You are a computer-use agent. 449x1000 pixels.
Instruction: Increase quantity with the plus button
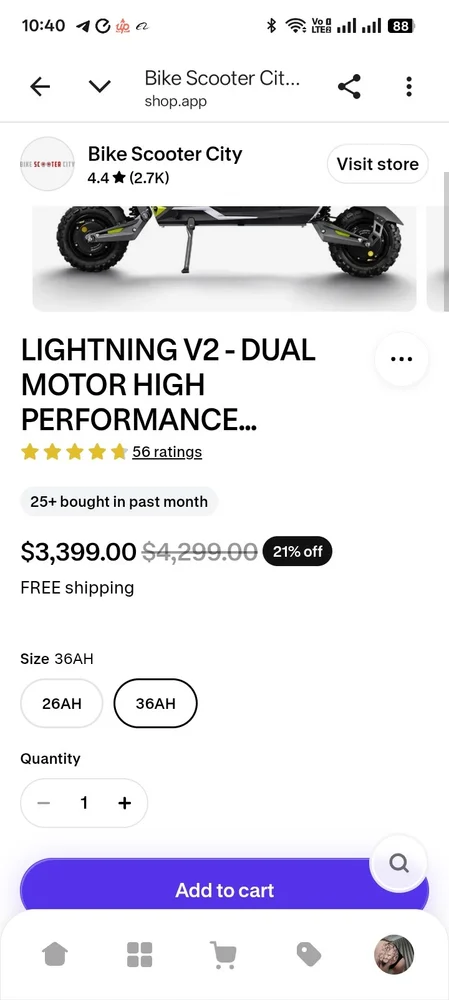coord(124,803)
